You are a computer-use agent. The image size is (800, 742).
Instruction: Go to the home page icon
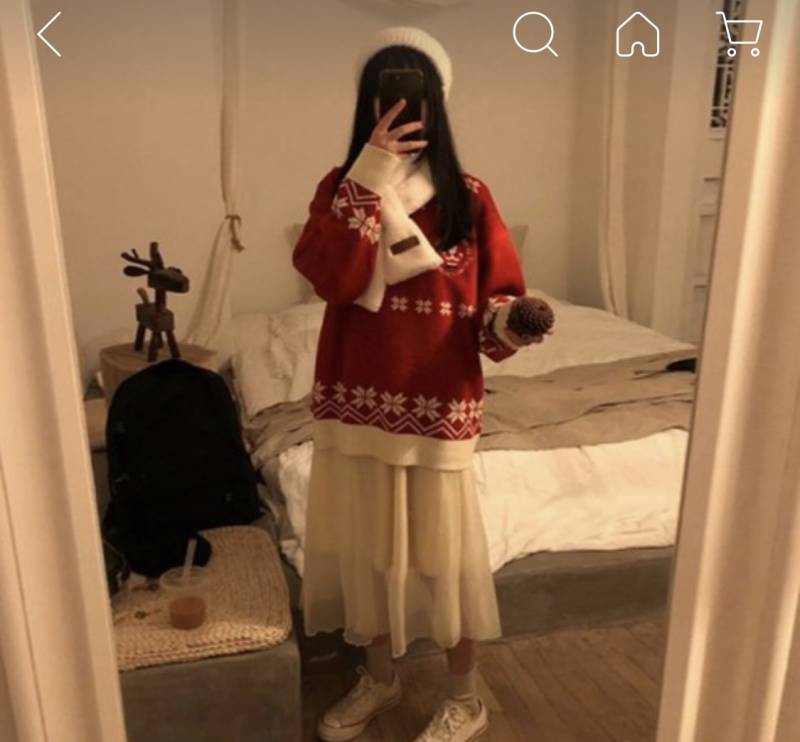tap(637, 35)
